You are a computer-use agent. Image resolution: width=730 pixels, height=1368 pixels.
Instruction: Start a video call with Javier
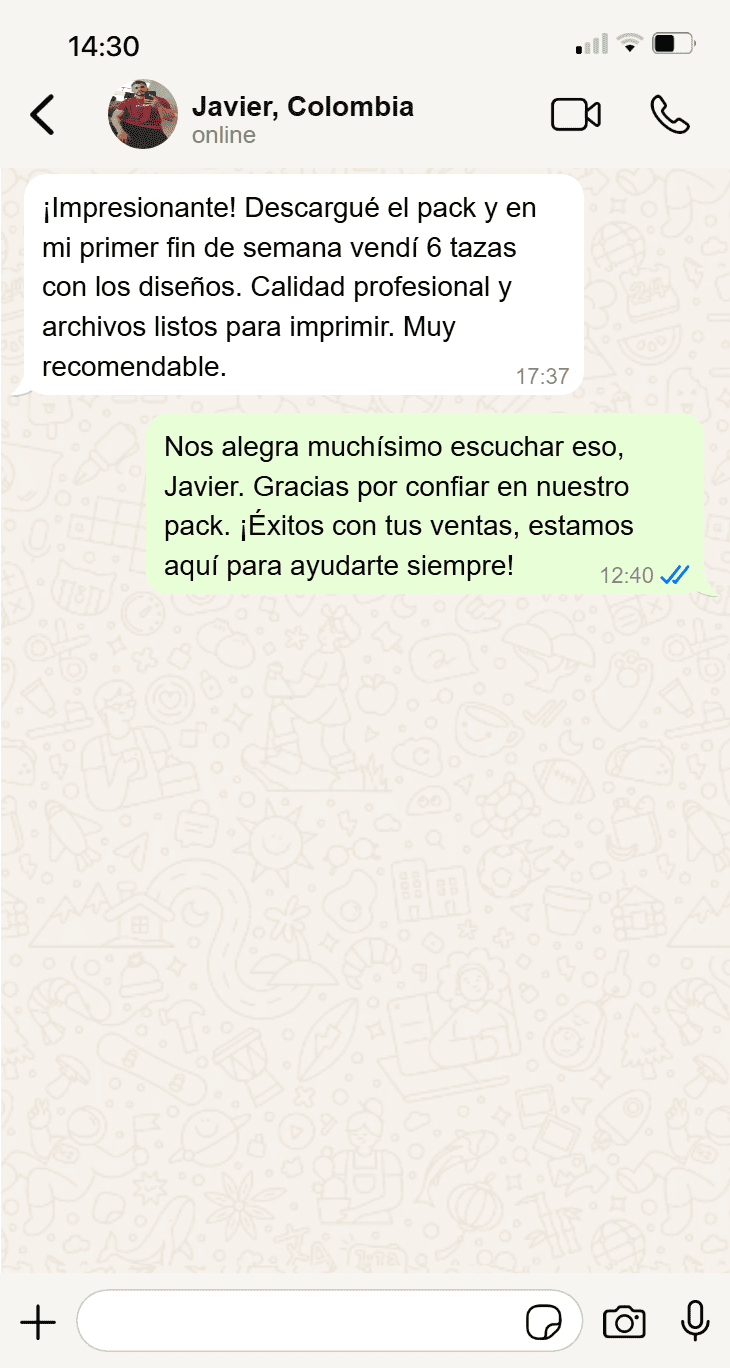click(575, 115)
